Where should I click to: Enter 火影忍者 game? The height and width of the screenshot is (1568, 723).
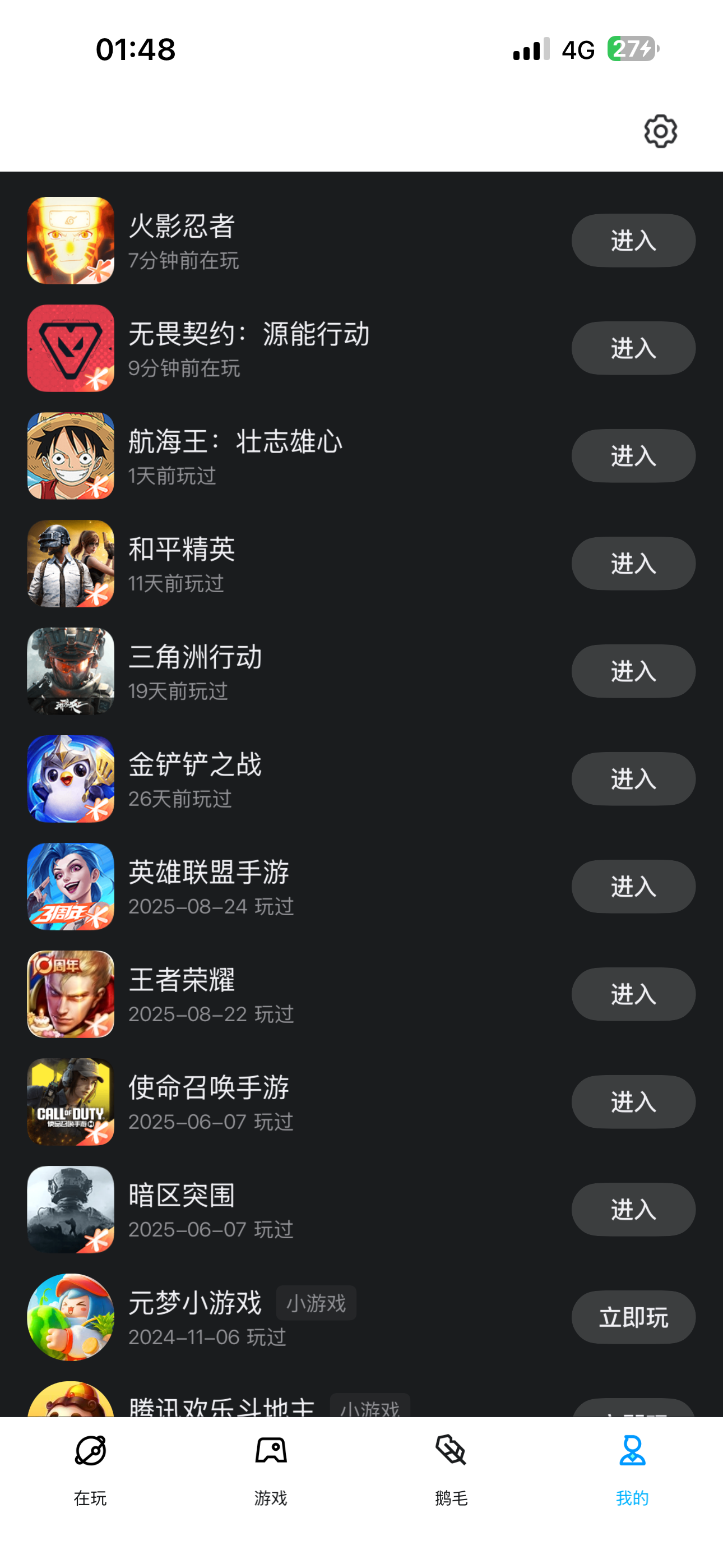point(633,241)
